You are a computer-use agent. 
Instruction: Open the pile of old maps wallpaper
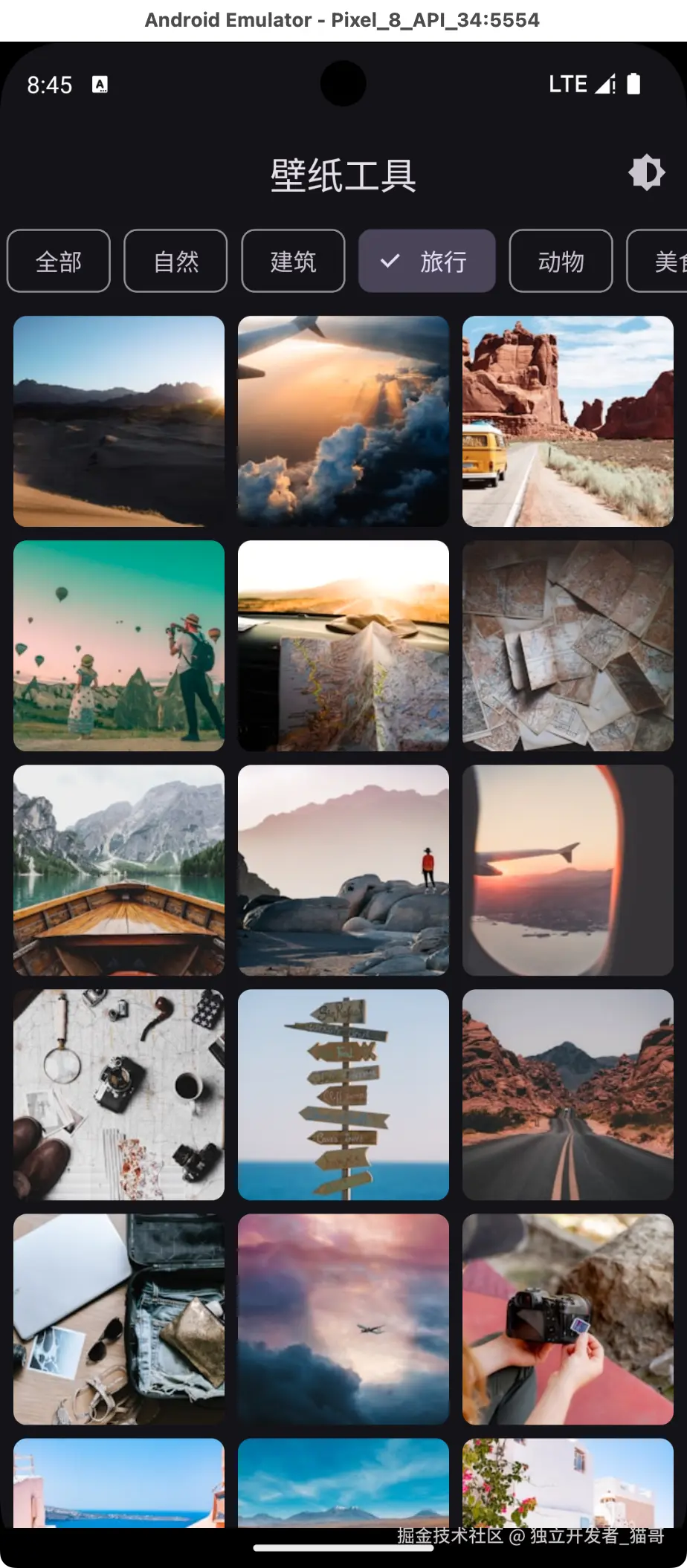point(567,646)
